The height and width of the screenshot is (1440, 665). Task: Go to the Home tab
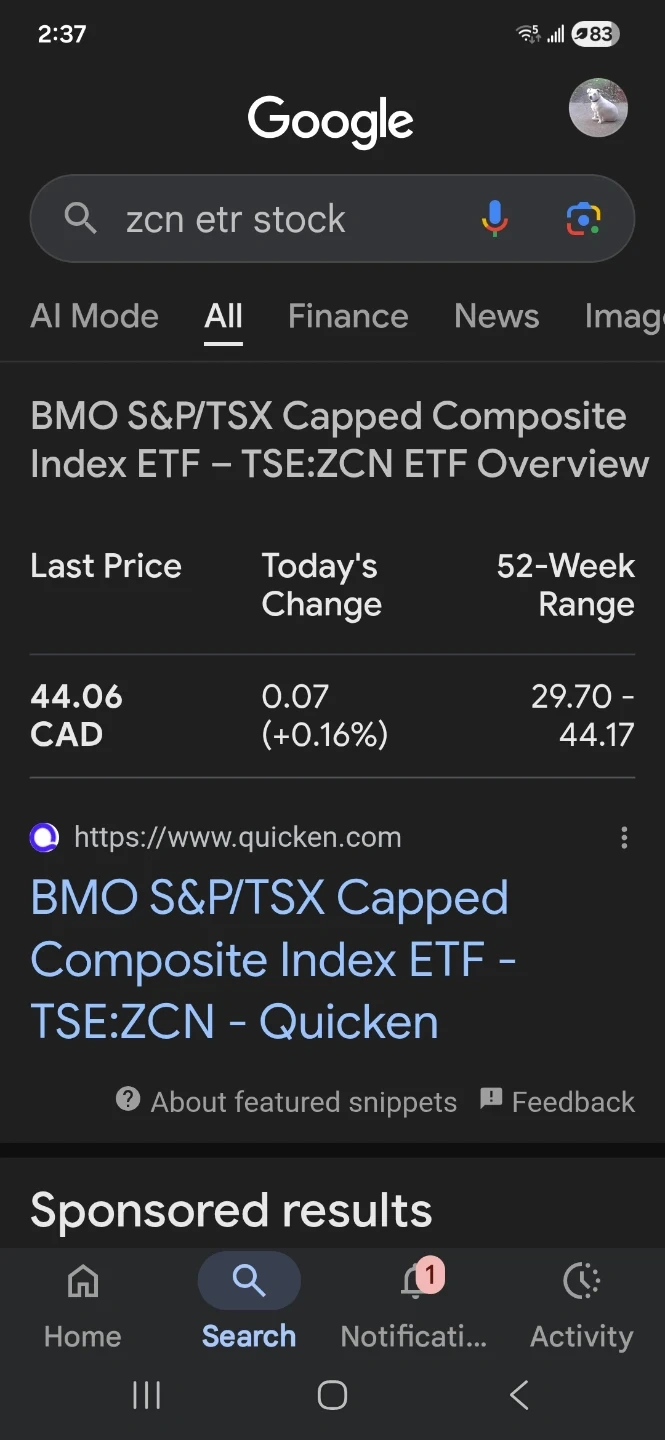(82, 1304)
